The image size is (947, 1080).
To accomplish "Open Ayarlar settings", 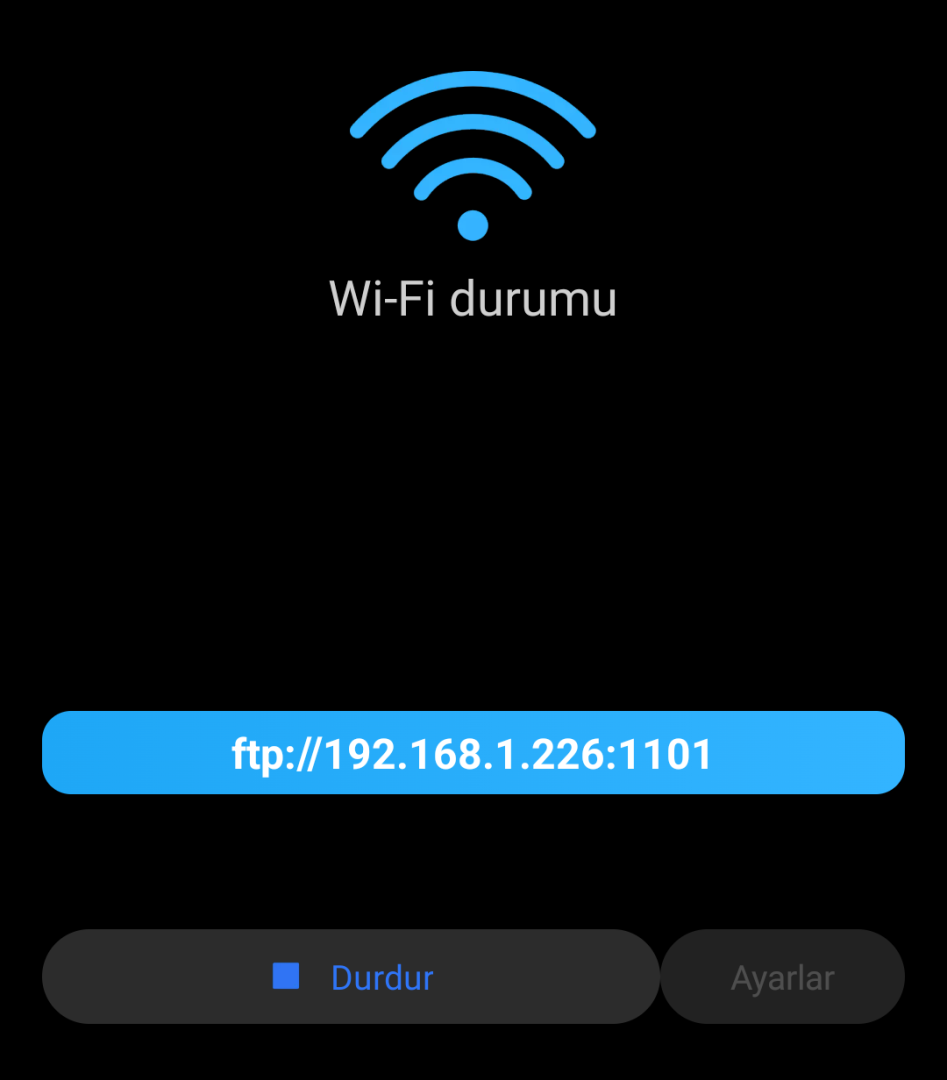I will point(782,977).
